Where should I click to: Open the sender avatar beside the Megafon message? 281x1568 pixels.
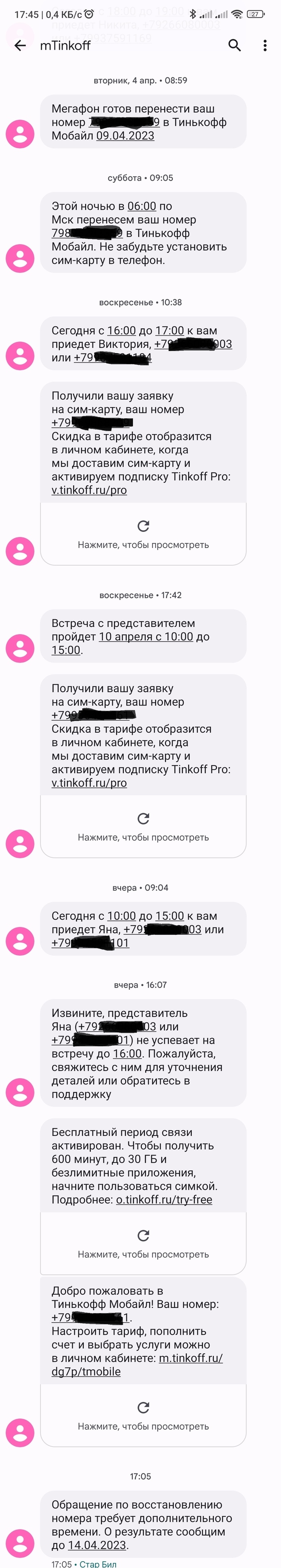[x=20, y=134]
